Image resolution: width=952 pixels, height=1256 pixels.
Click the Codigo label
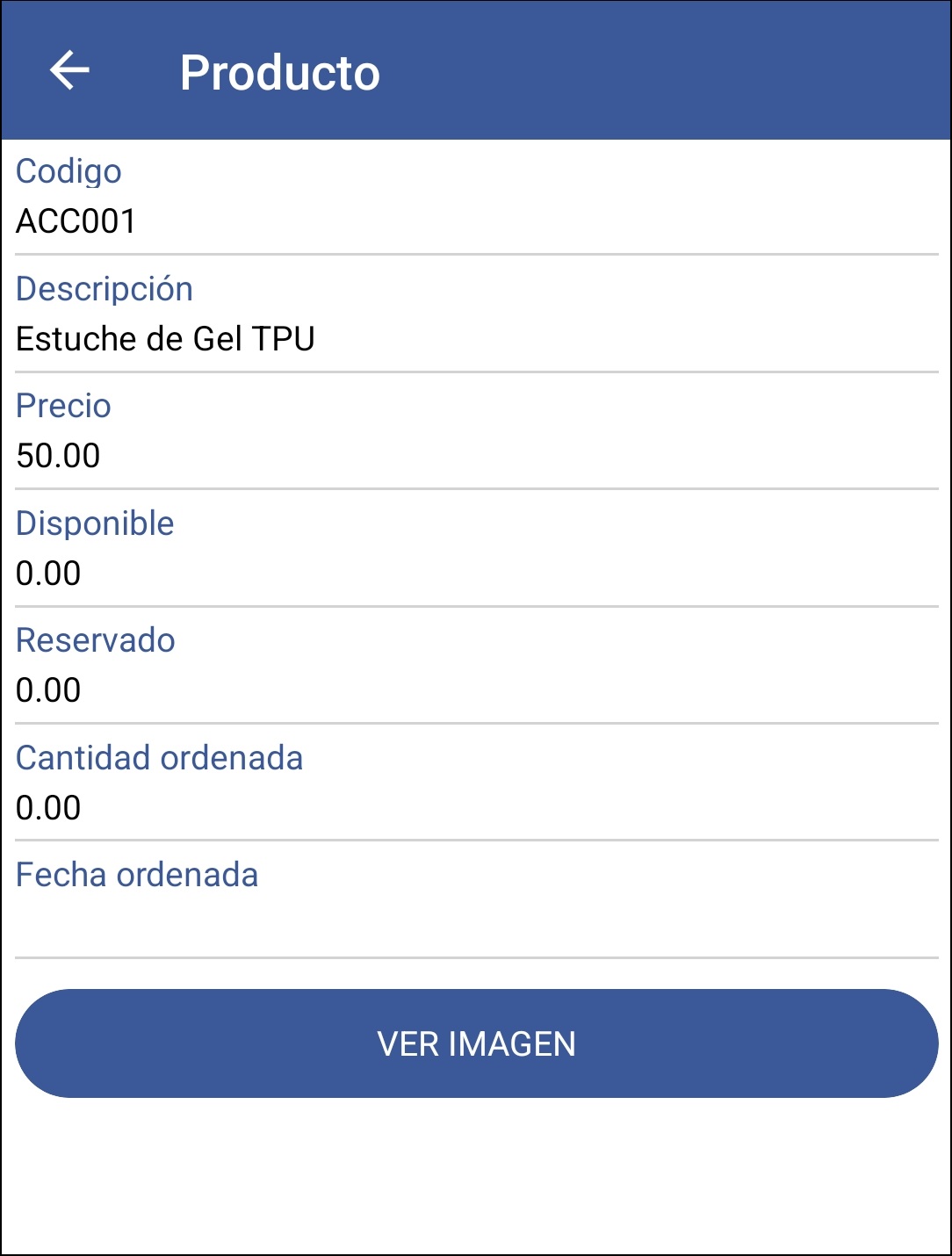pos(69,172)
